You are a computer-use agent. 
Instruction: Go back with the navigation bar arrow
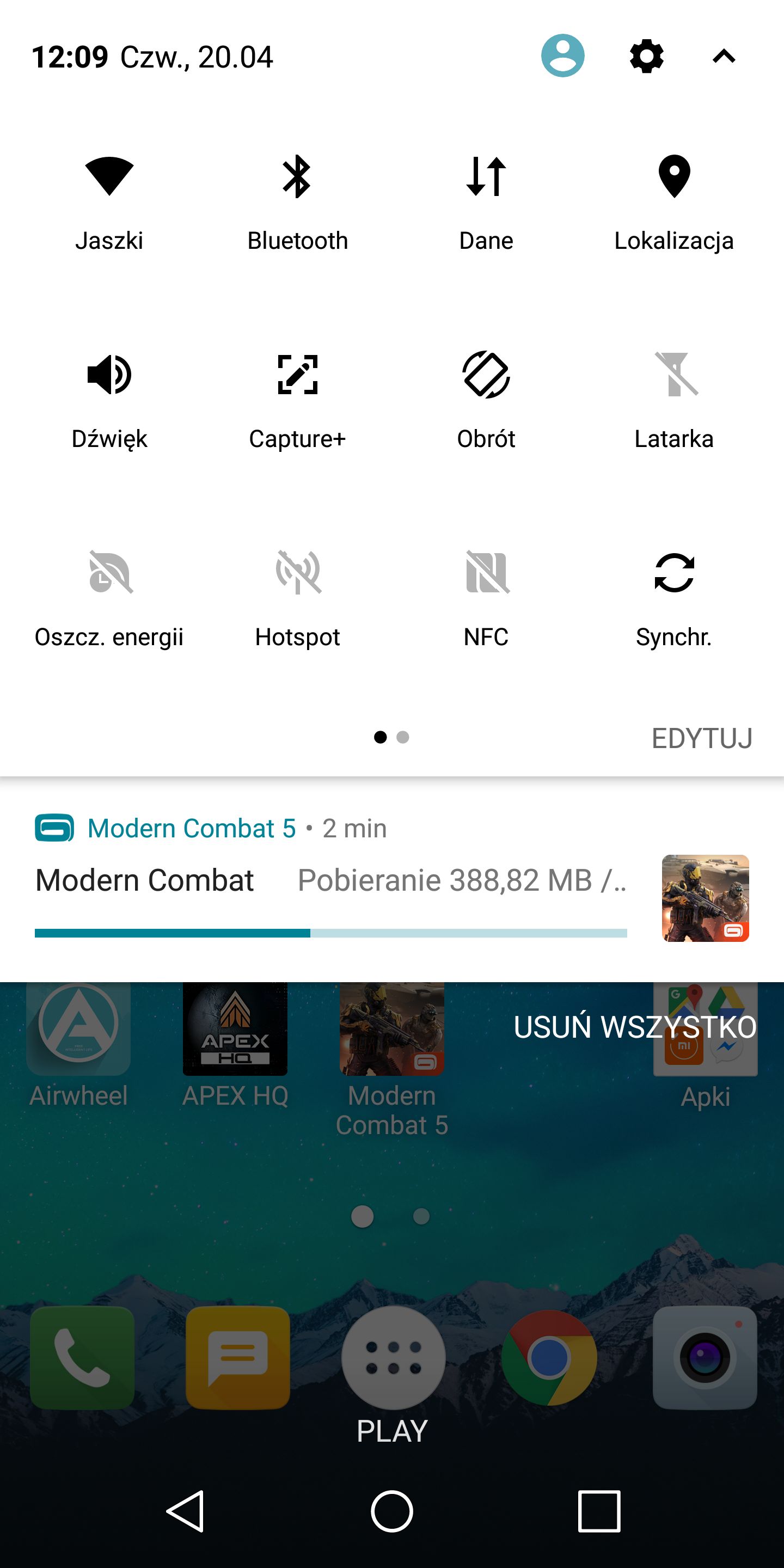click(x=185, y=1511)
